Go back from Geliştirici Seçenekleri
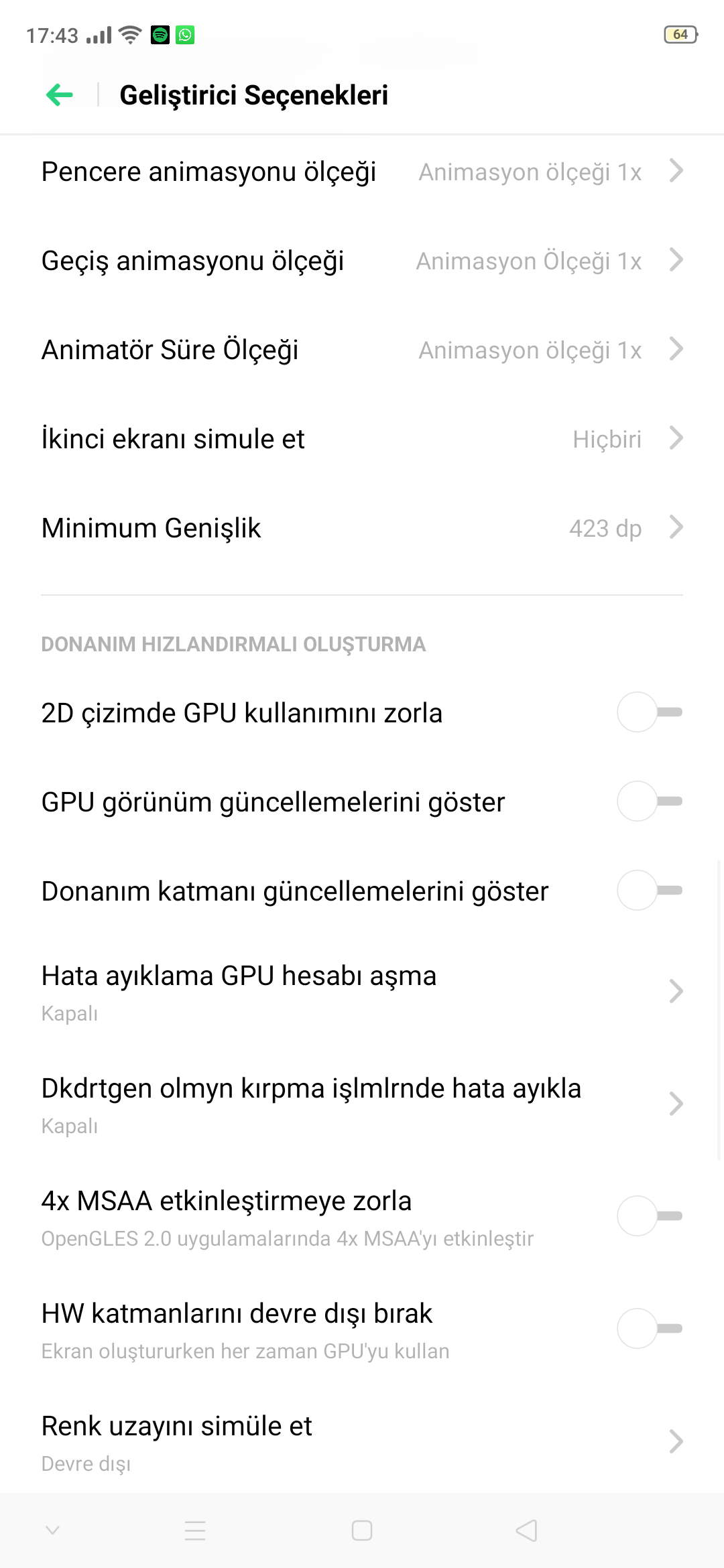 coord(60,94)
